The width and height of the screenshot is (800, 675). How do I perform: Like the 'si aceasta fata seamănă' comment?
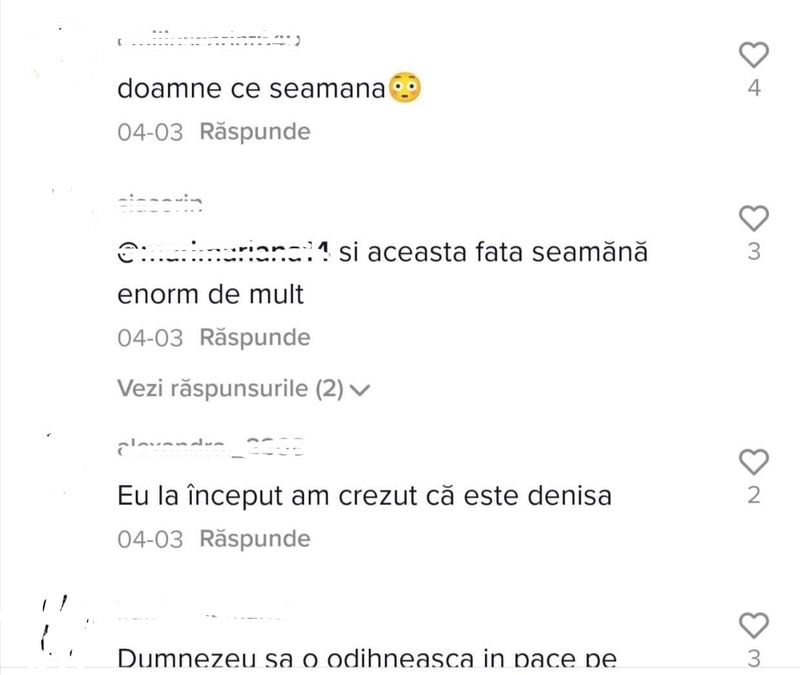coord(753,218)
